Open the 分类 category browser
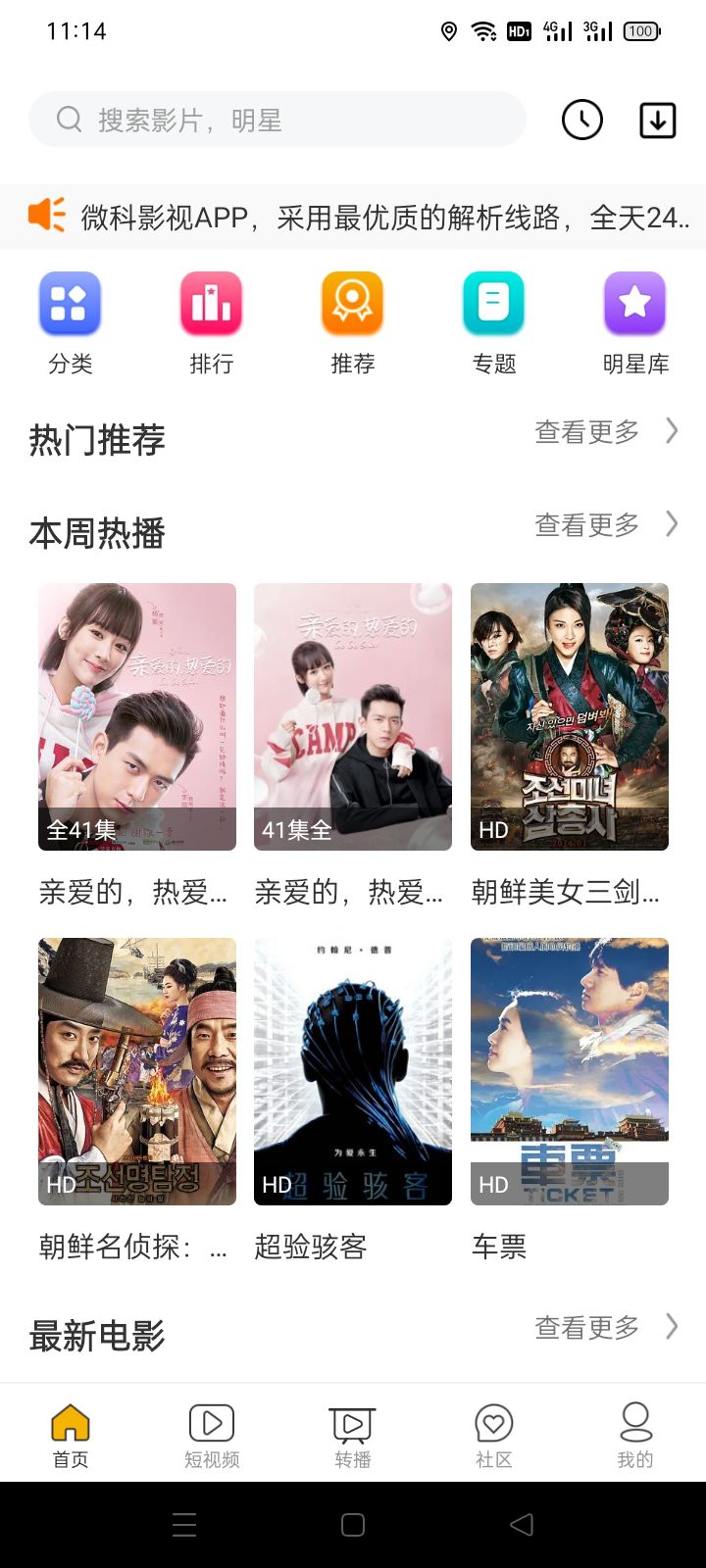This screenshot has width=706, height=1568. 70,304
